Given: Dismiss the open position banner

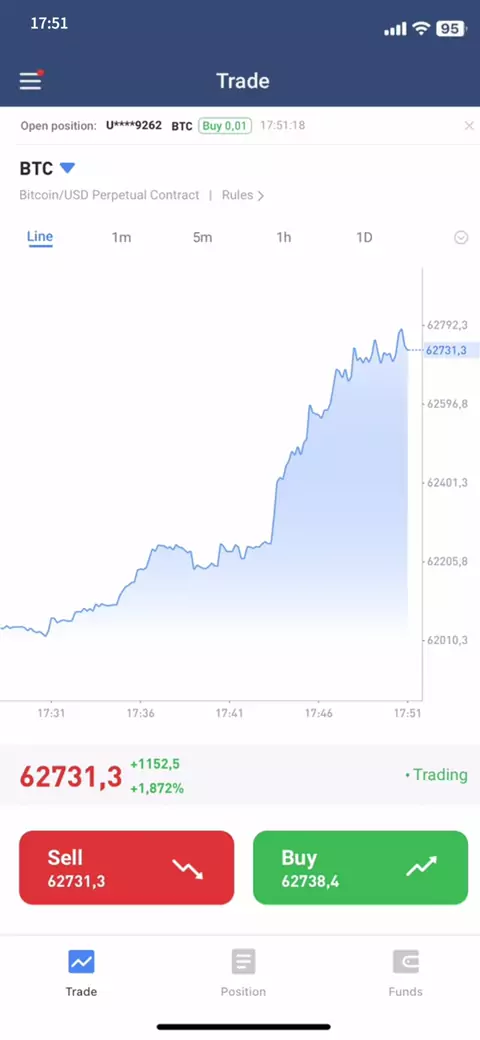Looking at the screenshot, I should (x=469, y=125).
